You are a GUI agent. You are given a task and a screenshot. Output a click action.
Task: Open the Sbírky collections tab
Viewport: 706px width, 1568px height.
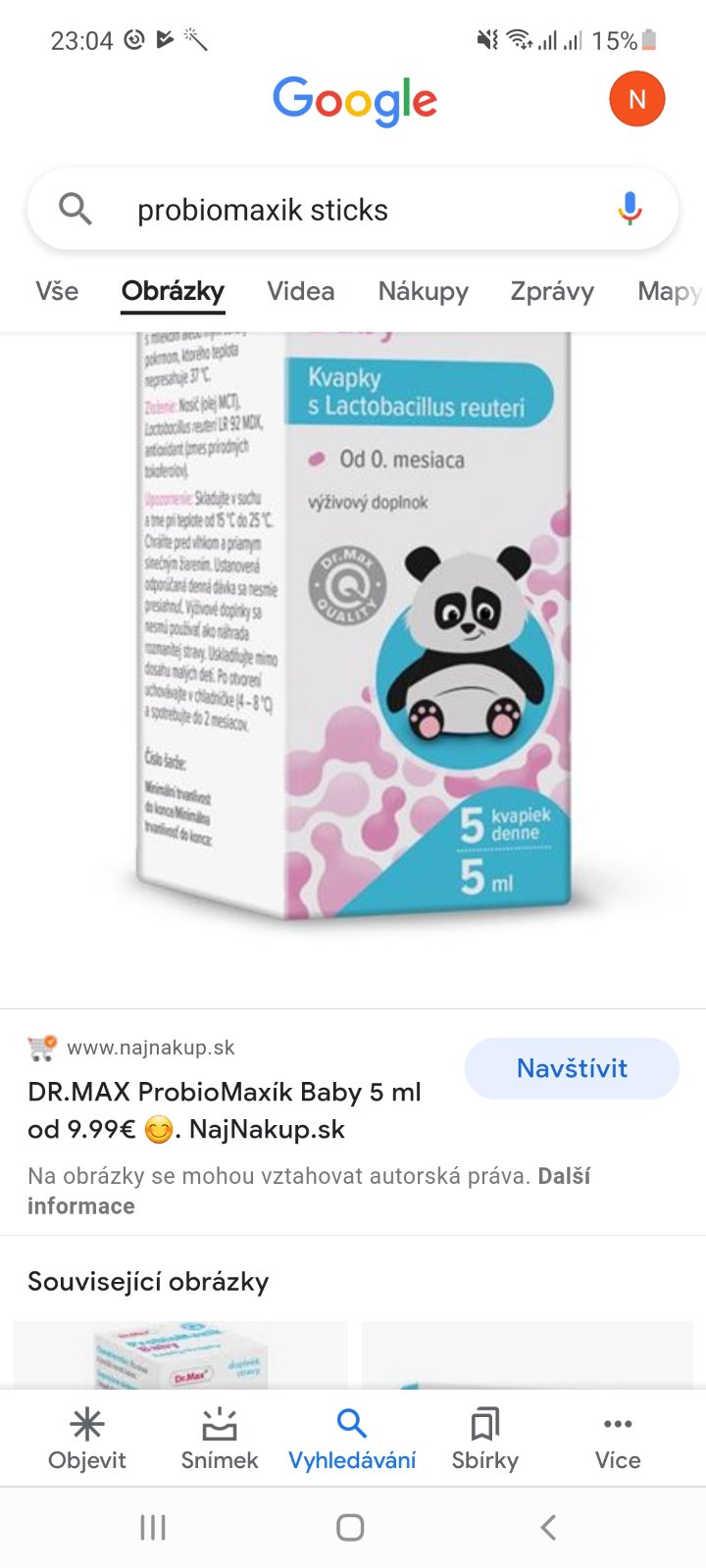484,1439
